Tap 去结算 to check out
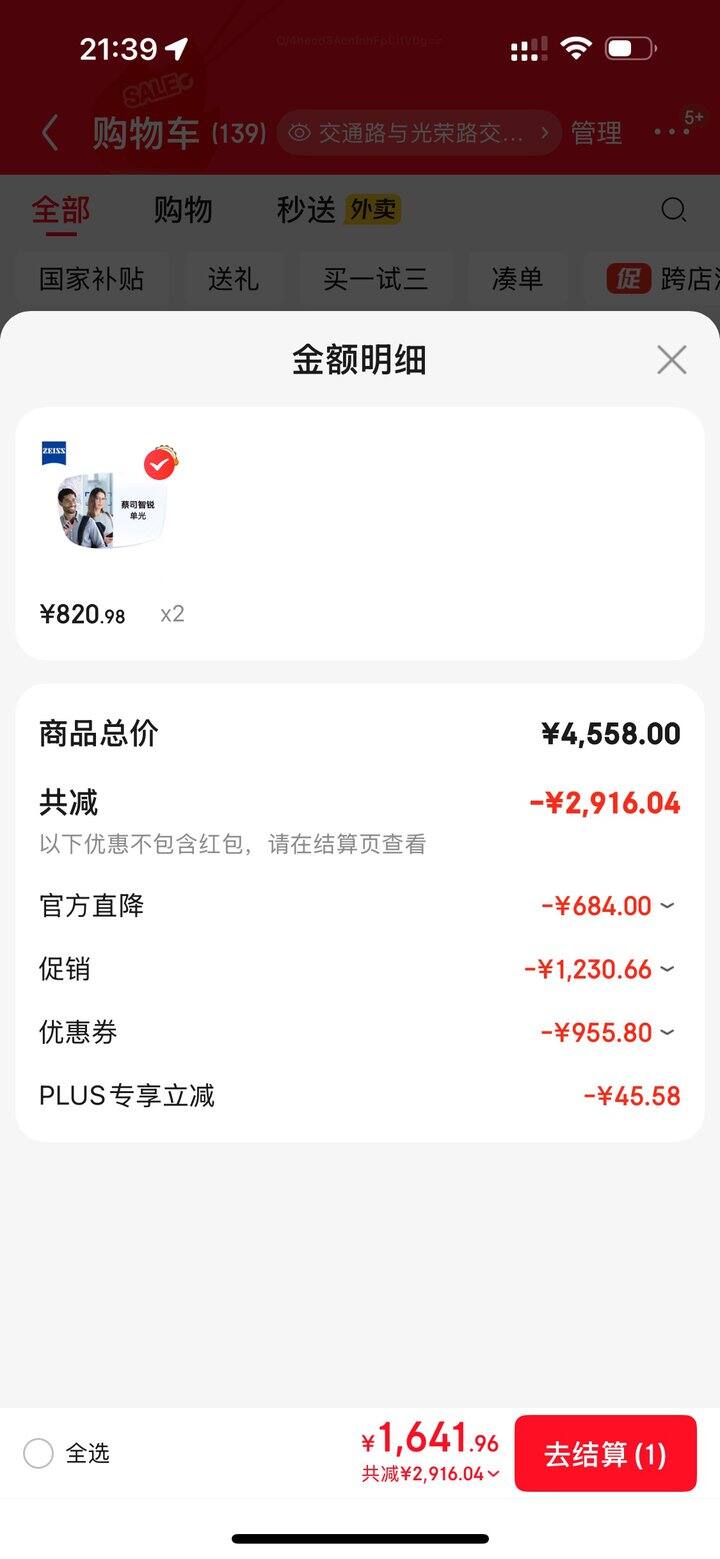Image resolution: width=720 pixels, height=1559 pixels. 605,1453
